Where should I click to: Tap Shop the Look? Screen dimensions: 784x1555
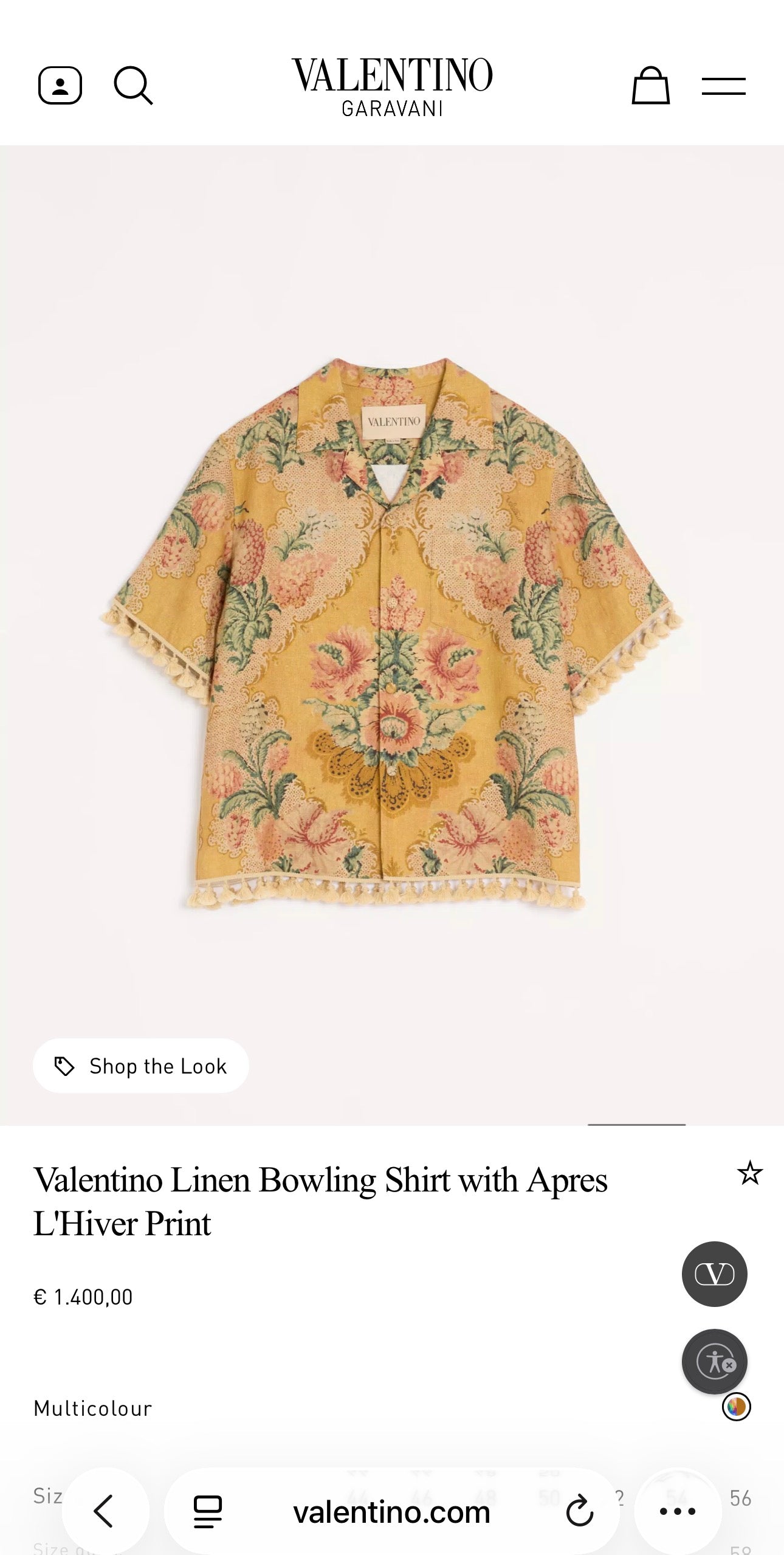tap(140, 1066)
